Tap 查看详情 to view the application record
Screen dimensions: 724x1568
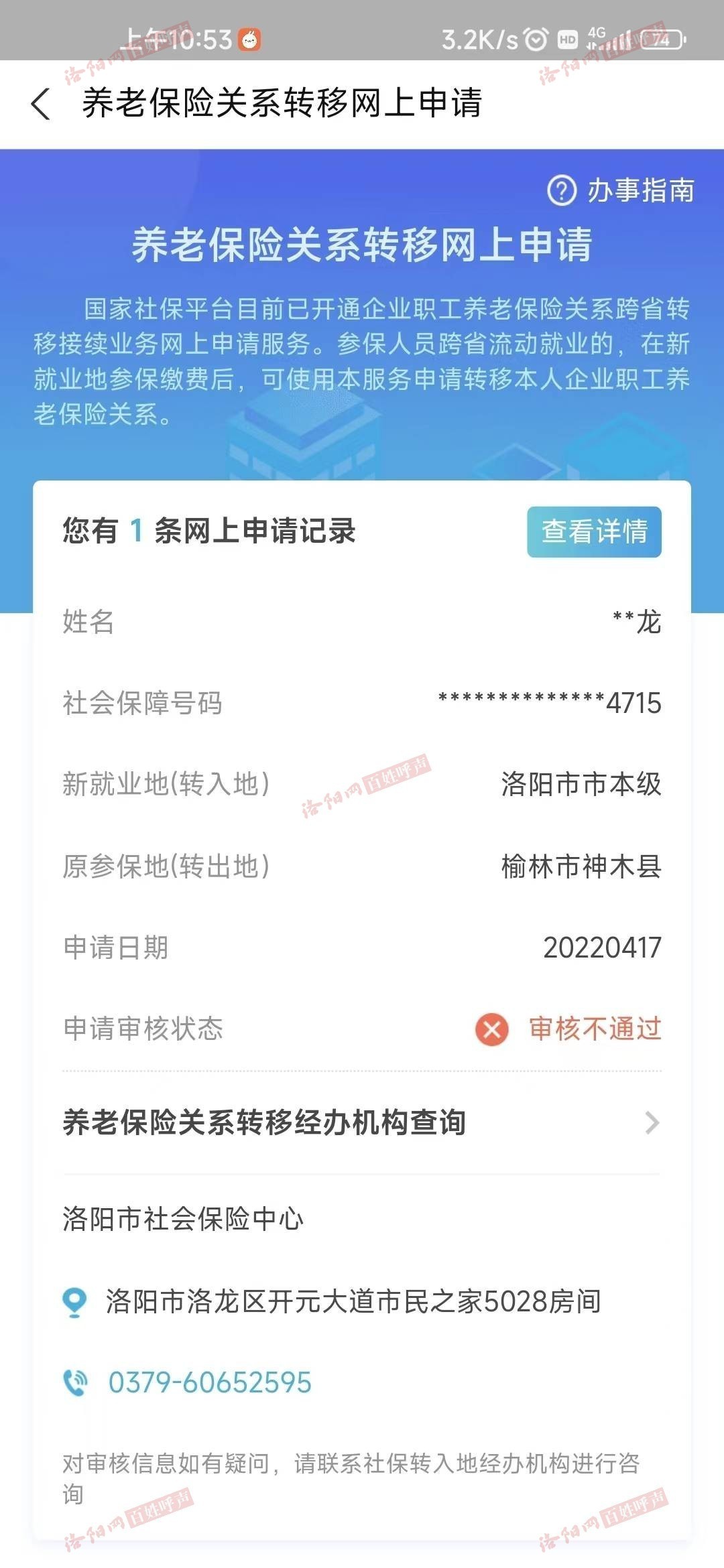(x=594, y=532)
